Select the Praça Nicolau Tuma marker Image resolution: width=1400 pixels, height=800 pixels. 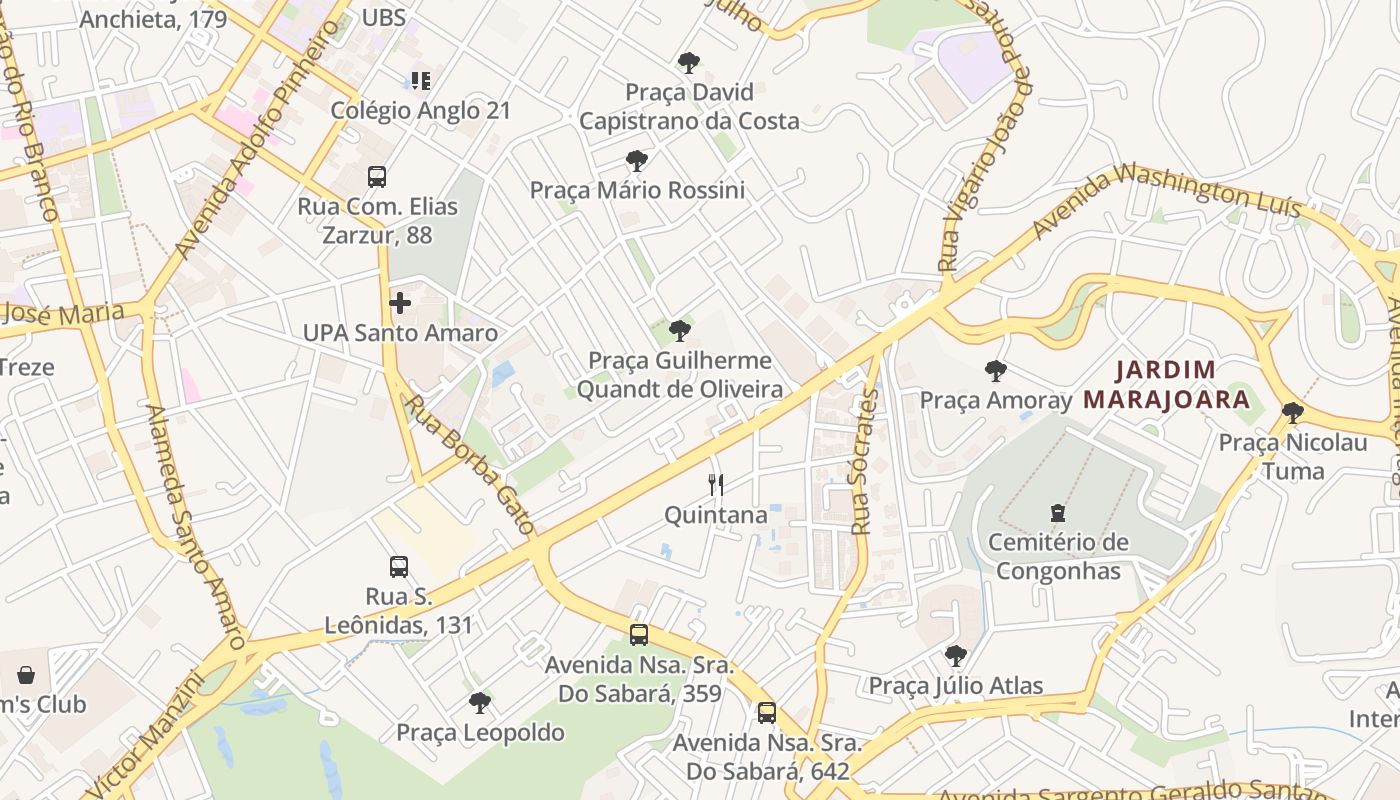click(x=1292, y=412)
